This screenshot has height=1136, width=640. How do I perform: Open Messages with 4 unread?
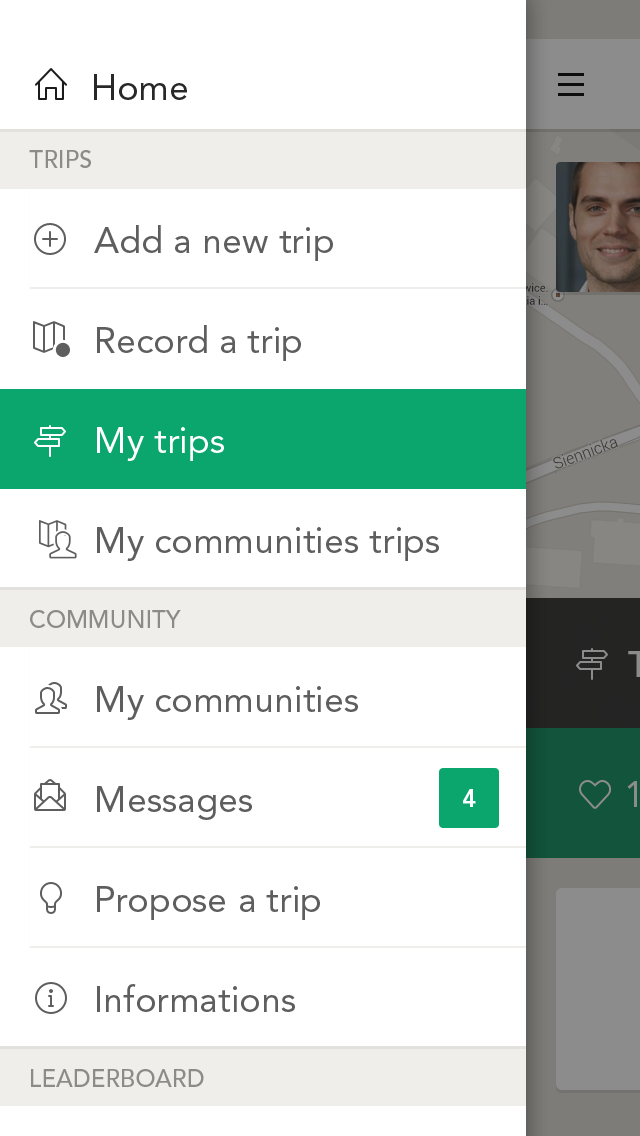pos(262,798)
